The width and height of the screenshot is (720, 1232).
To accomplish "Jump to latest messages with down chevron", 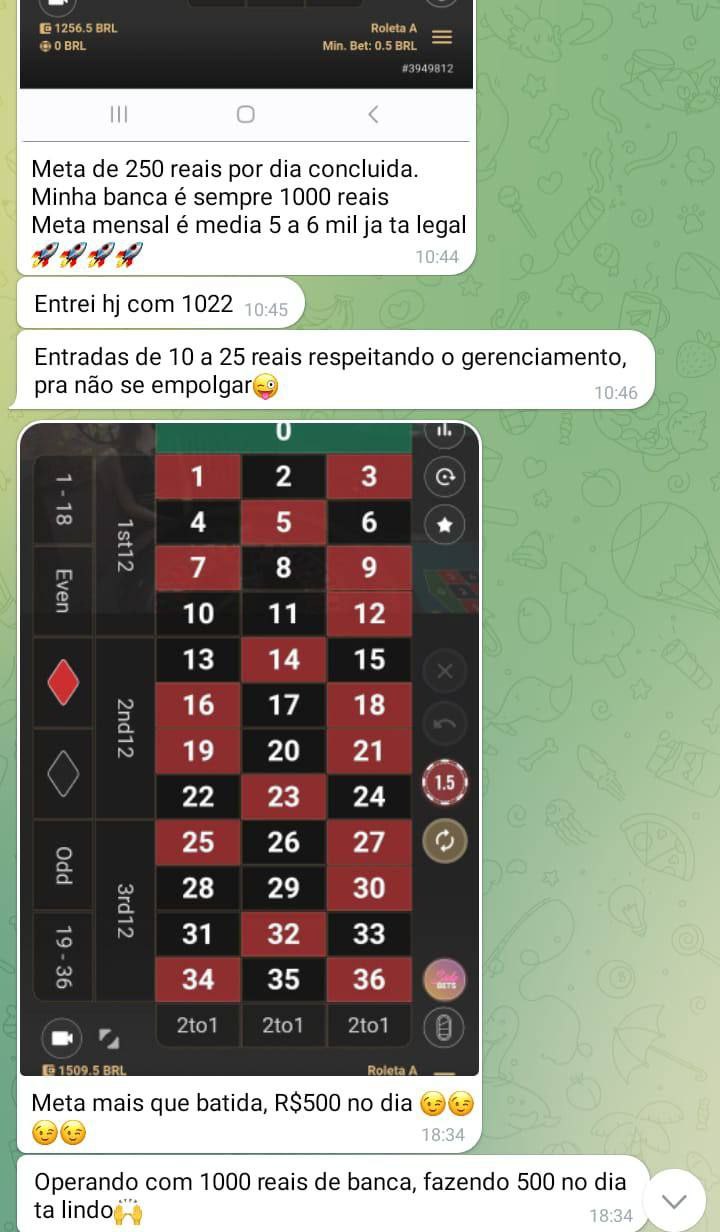I will (676, 1200).
